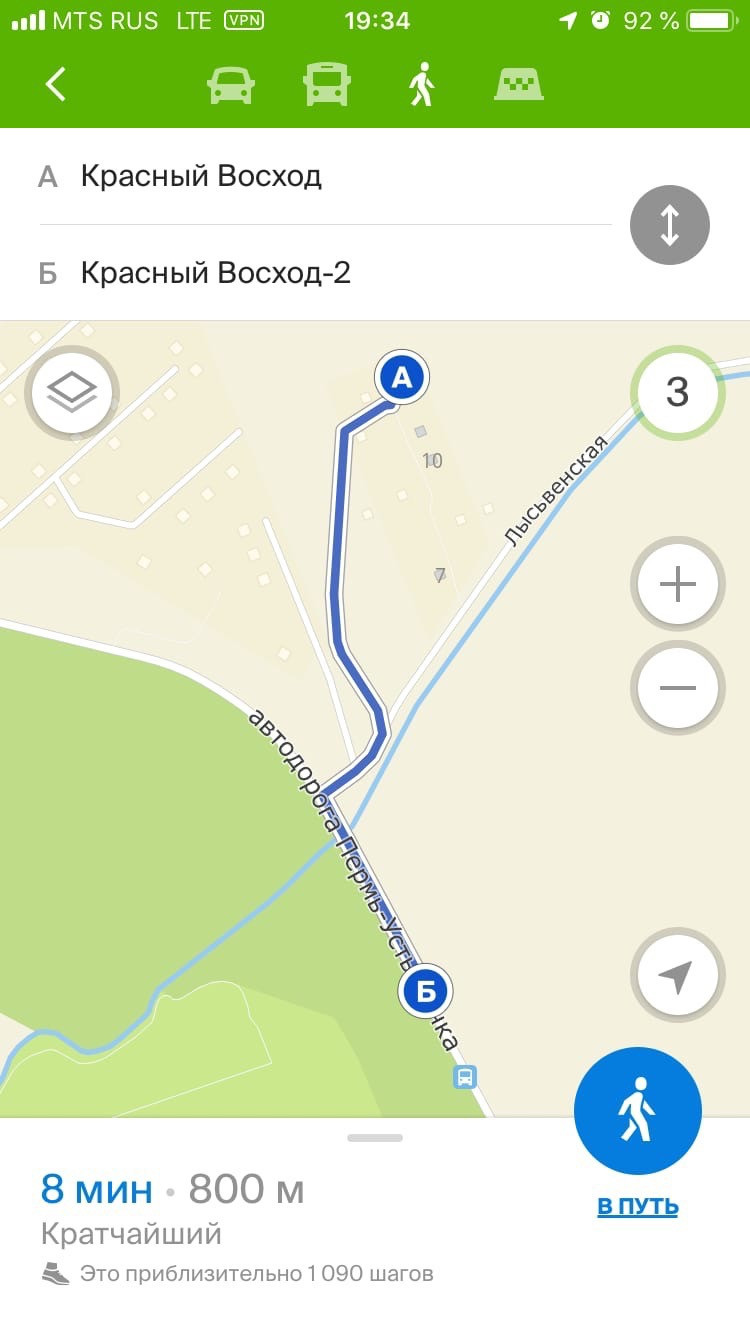Viewport: 750px width, 1334px height.
Task: Zoom out on the map
Action: tap(677, 688)
